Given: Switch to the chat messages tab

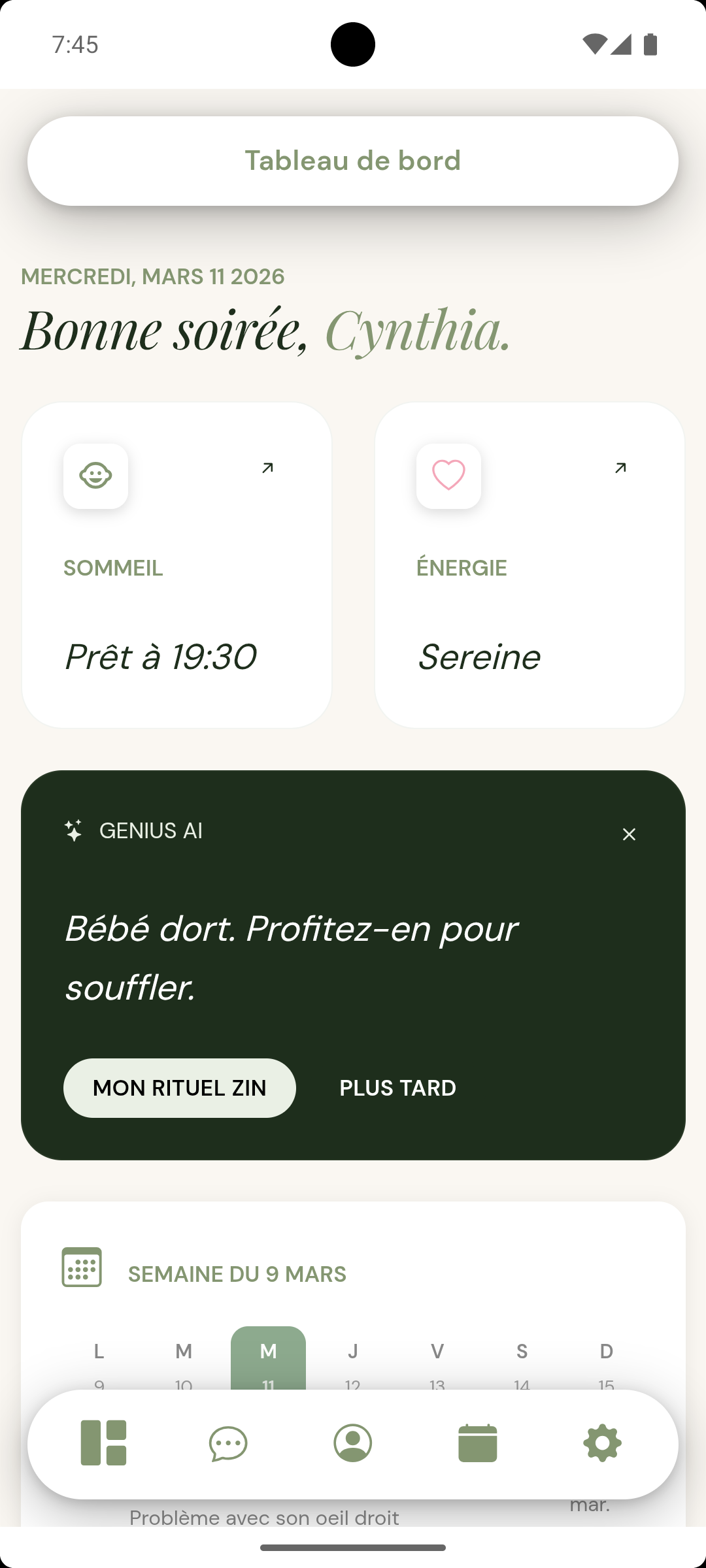Looking at the screenshot, I should (x=228, y=1443).
